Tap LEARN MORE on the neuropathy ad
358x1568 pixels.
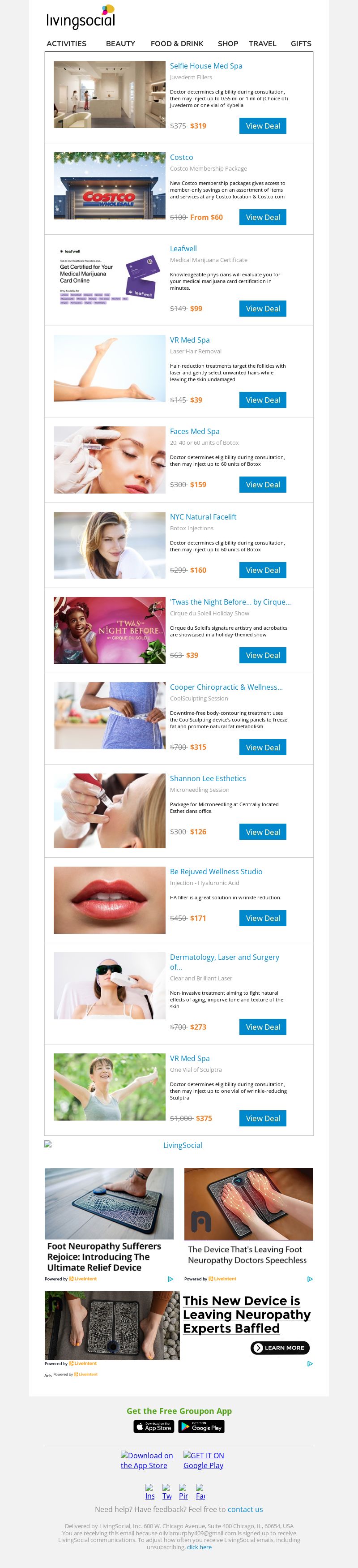(280, 1348)
